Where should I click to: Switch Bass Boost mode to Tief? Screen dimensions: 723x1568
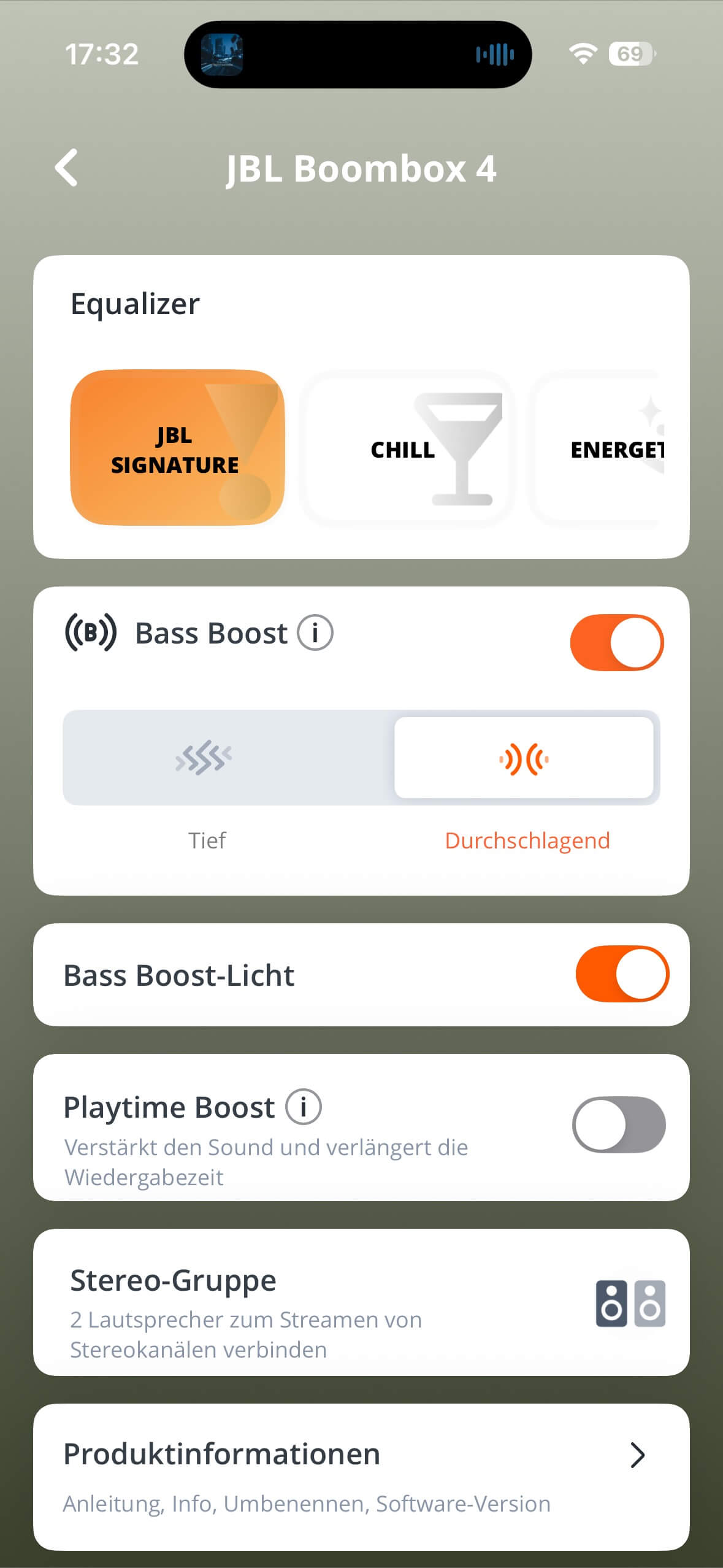pyautogui.click(x=206, y=759)
